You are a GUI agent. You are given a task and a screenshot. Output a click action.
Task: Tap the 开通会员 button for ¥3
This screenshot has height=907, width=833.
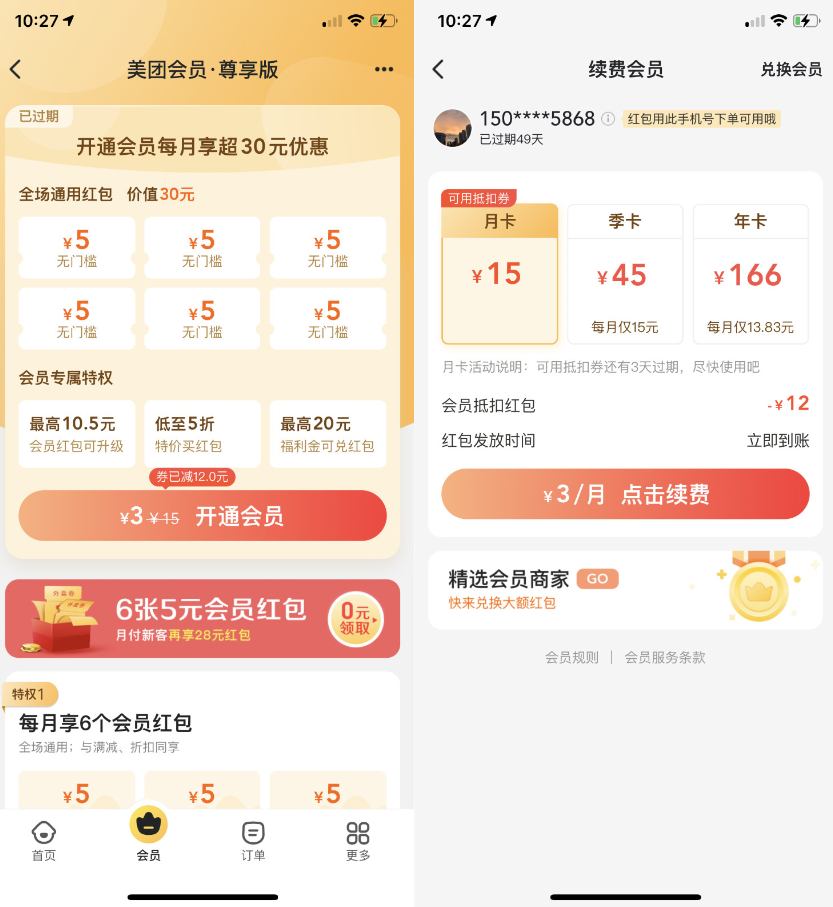[202, 516]
